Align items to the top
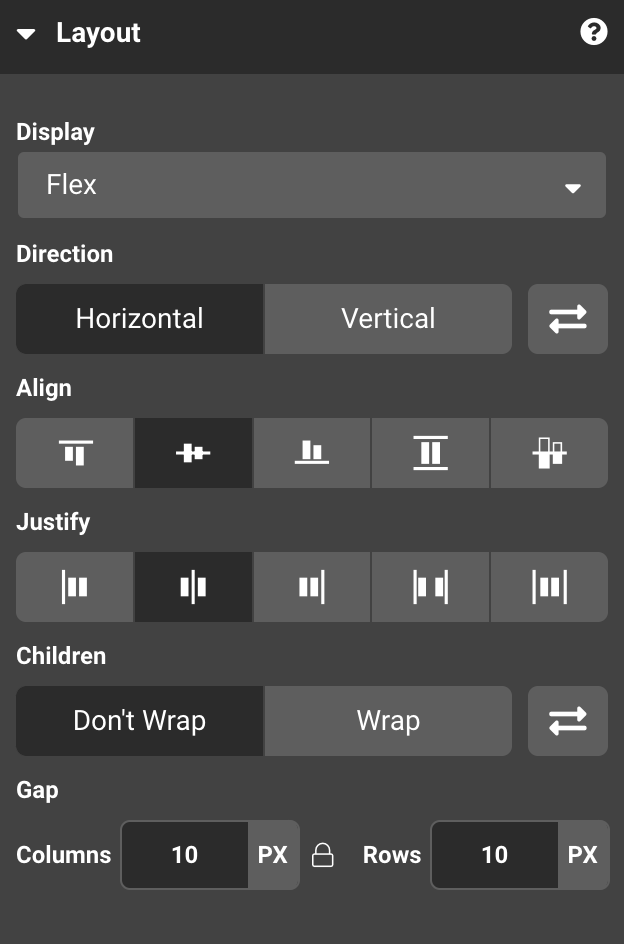Viewport: 624px width, 944px height. point(75,453)
